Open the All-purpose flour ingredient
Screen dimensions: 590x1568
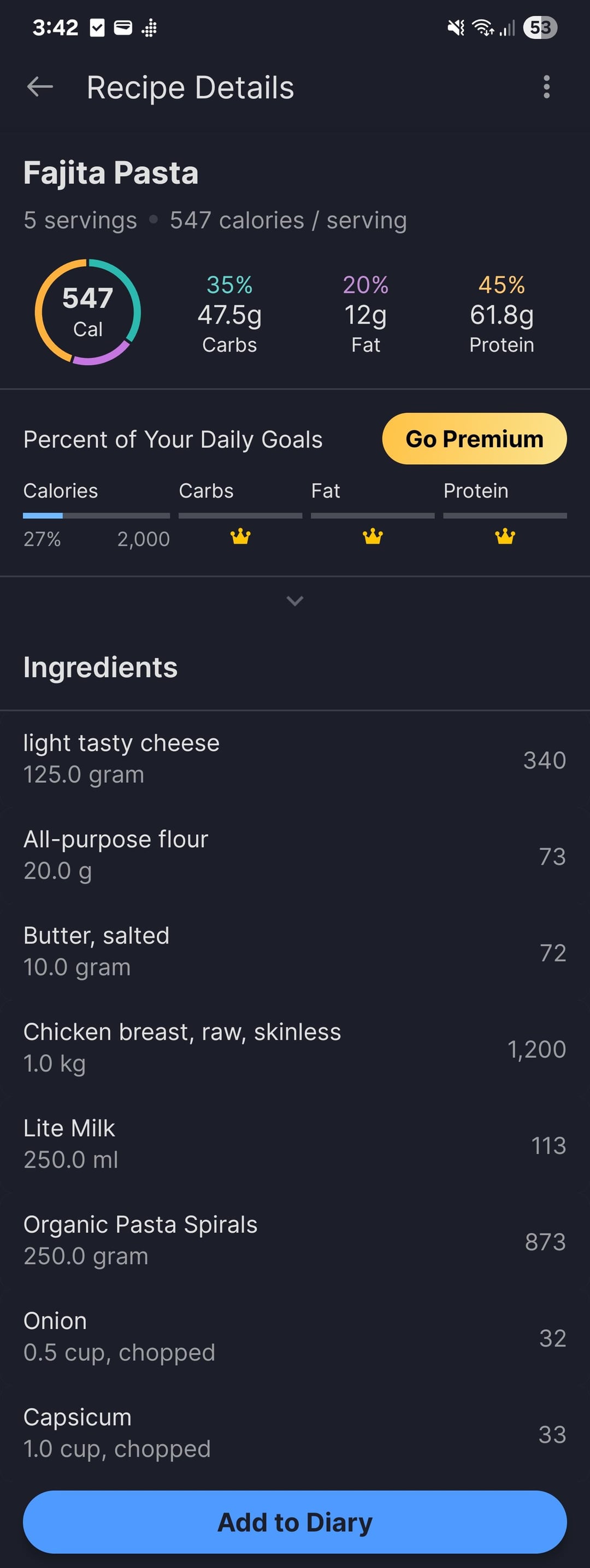[x=295, y=855]
